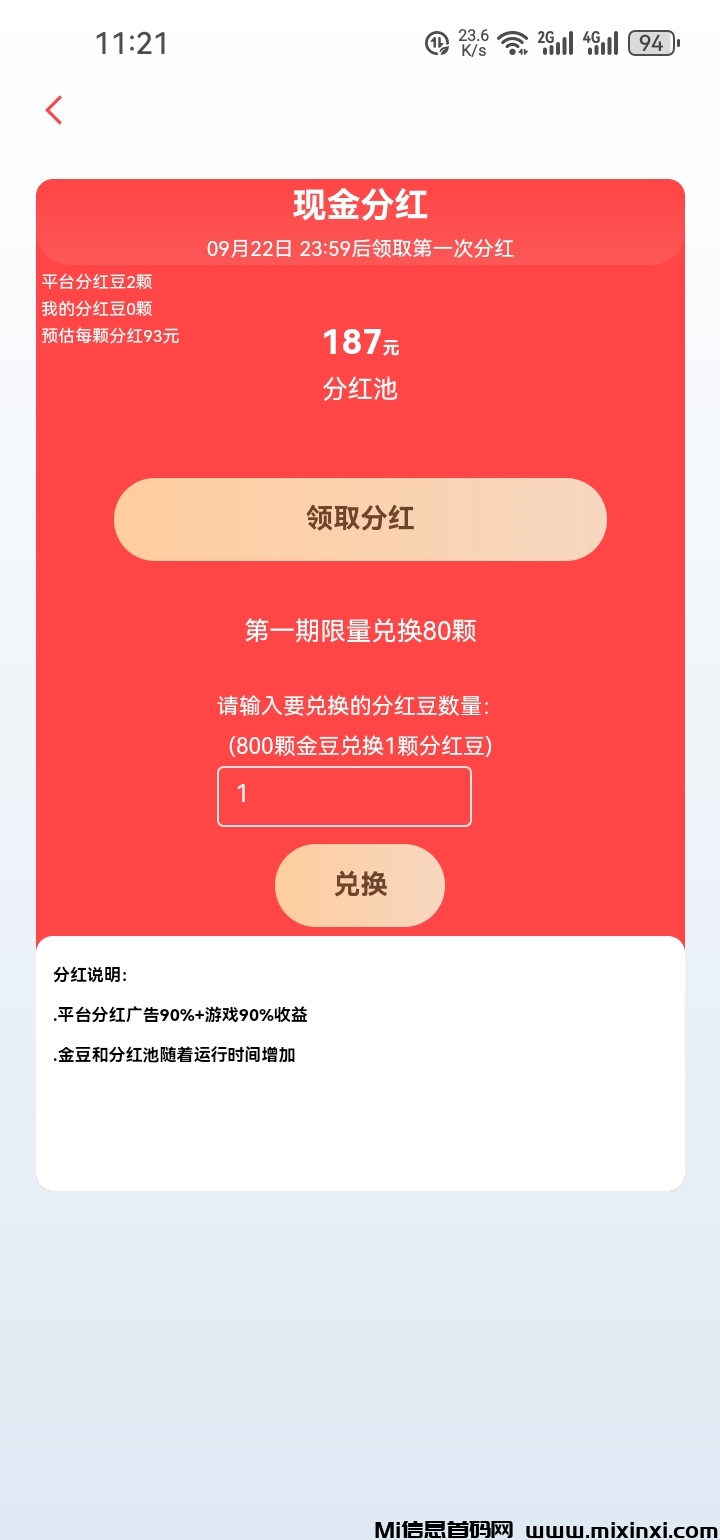Tap the Wi-Fi icon in the status bar
The height and width of the screenshot is (1540, 720).
tap(513, 44)
